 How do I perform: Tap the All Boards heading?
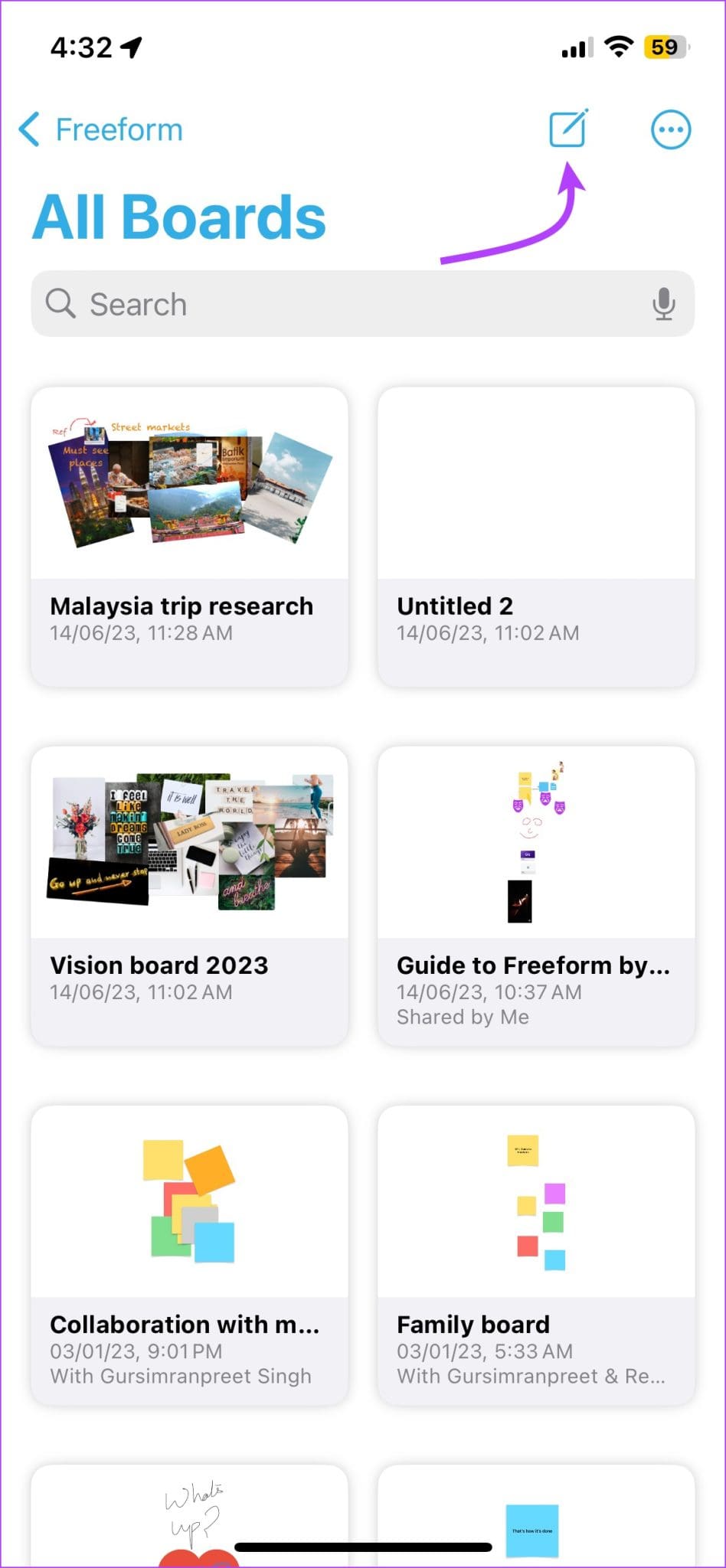pos(179,217)
